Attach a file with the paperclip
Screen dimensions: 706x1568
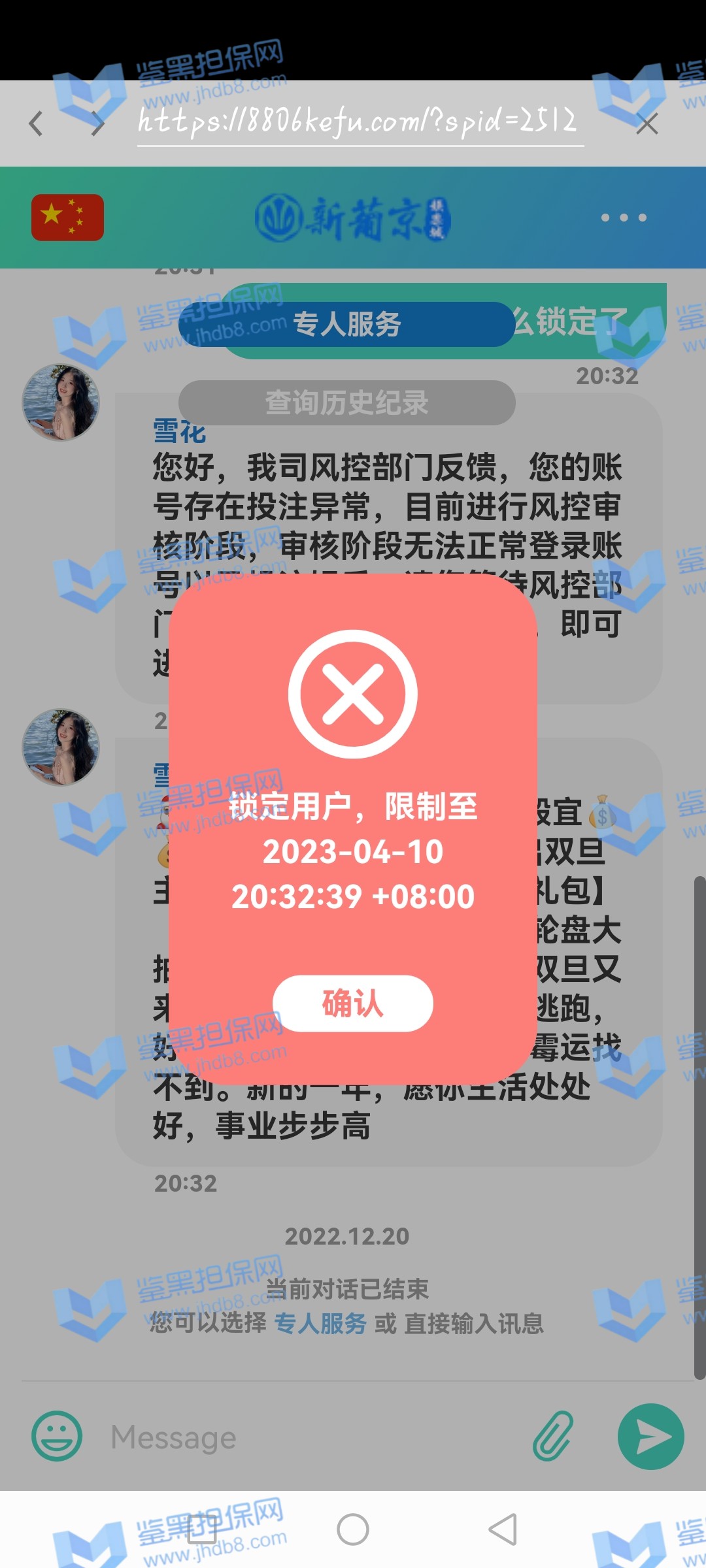click(553, 1436)
